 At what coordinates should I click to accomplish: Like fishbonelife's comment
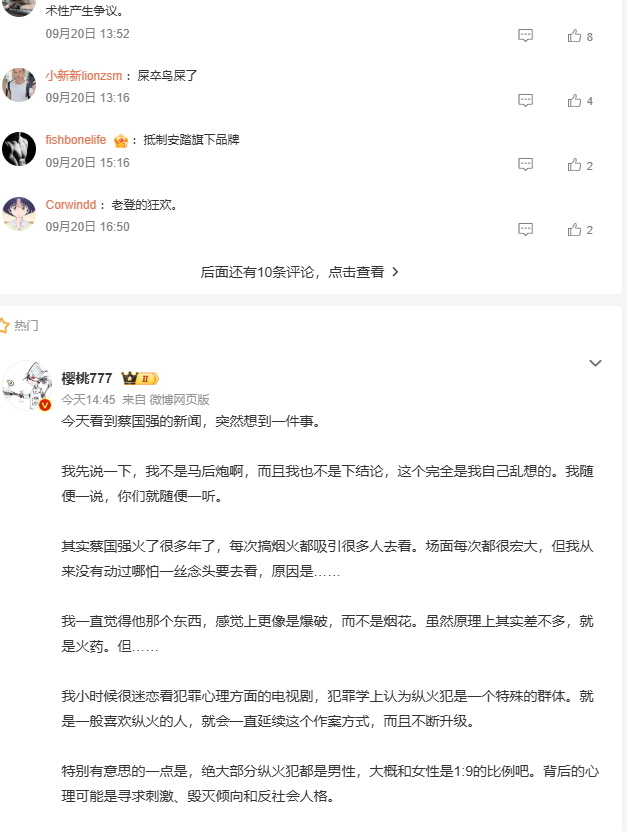coord(580,165)
